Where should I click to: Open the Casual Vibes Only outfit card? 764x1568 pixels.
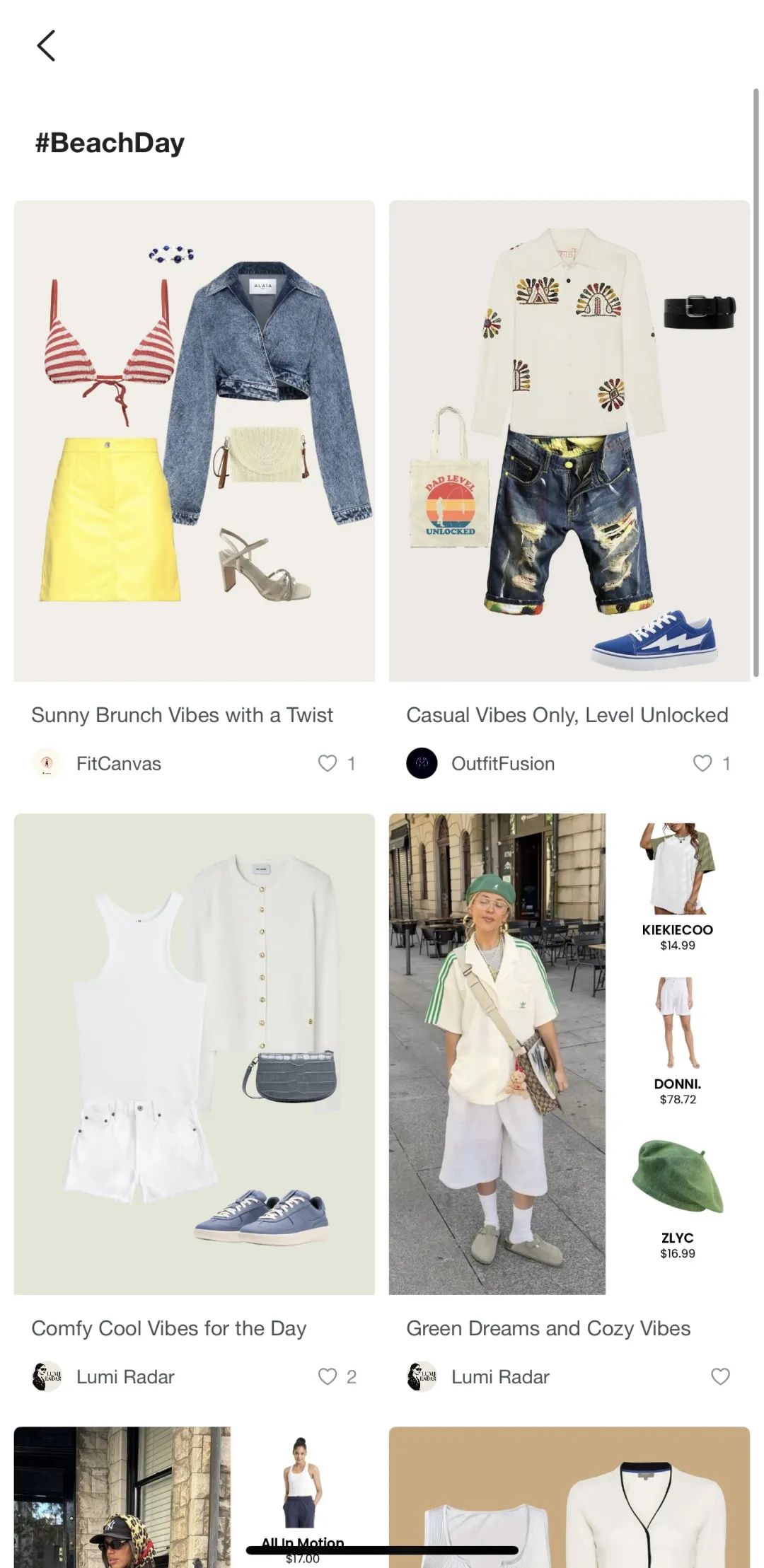click(x=569, y=441)
